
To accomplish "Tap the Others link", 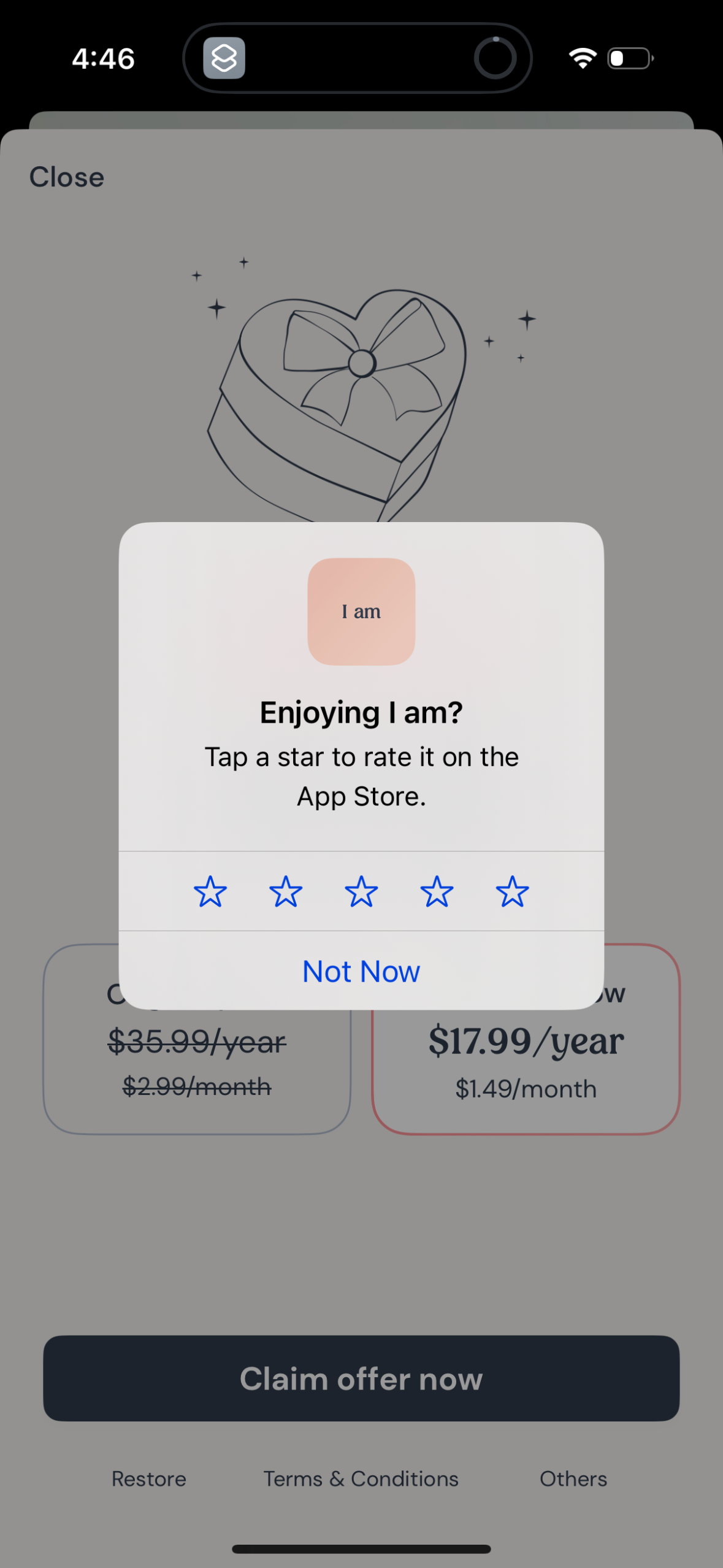I will pyautogui.click(x=573, y=1478).
